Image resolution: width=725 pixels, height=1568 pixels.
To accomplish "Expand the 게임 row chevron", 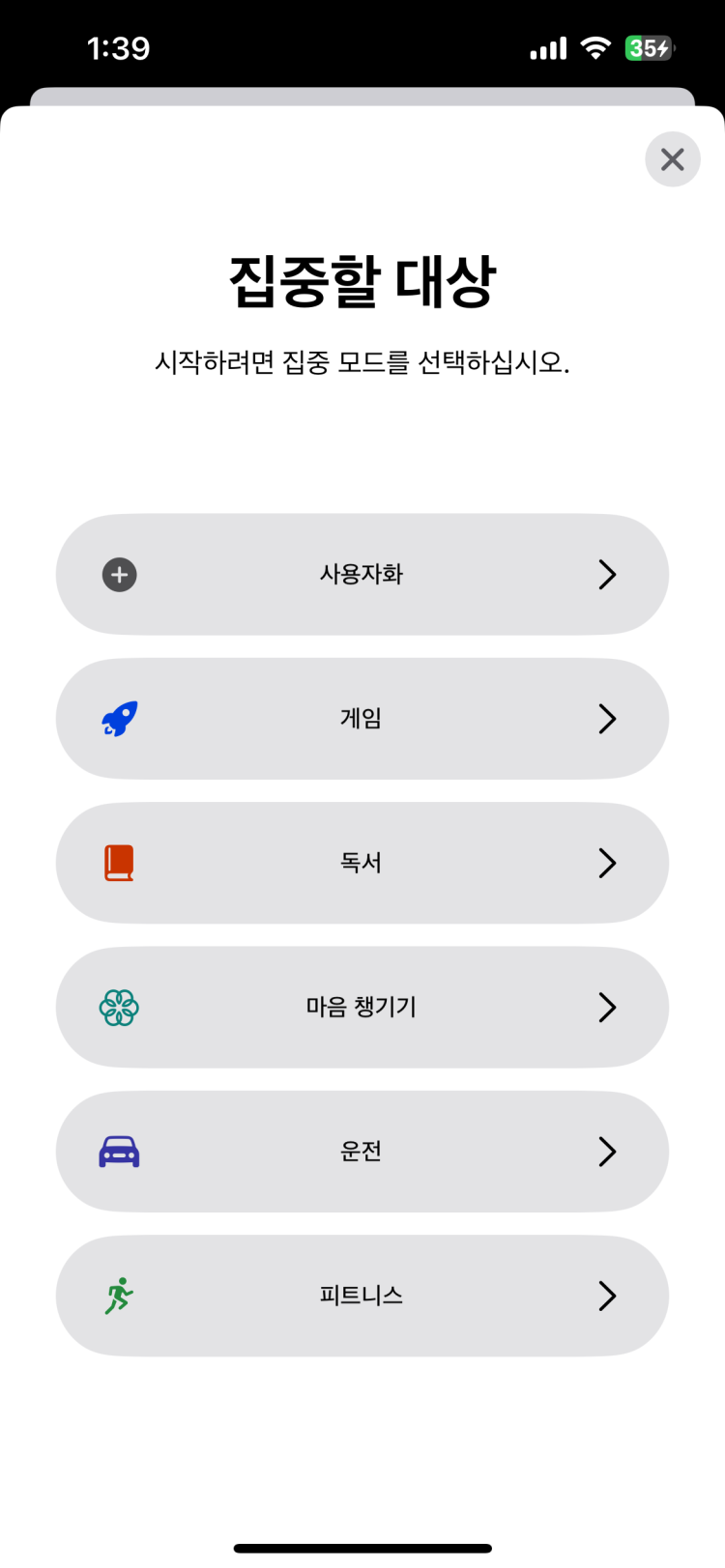I will 608,719.
